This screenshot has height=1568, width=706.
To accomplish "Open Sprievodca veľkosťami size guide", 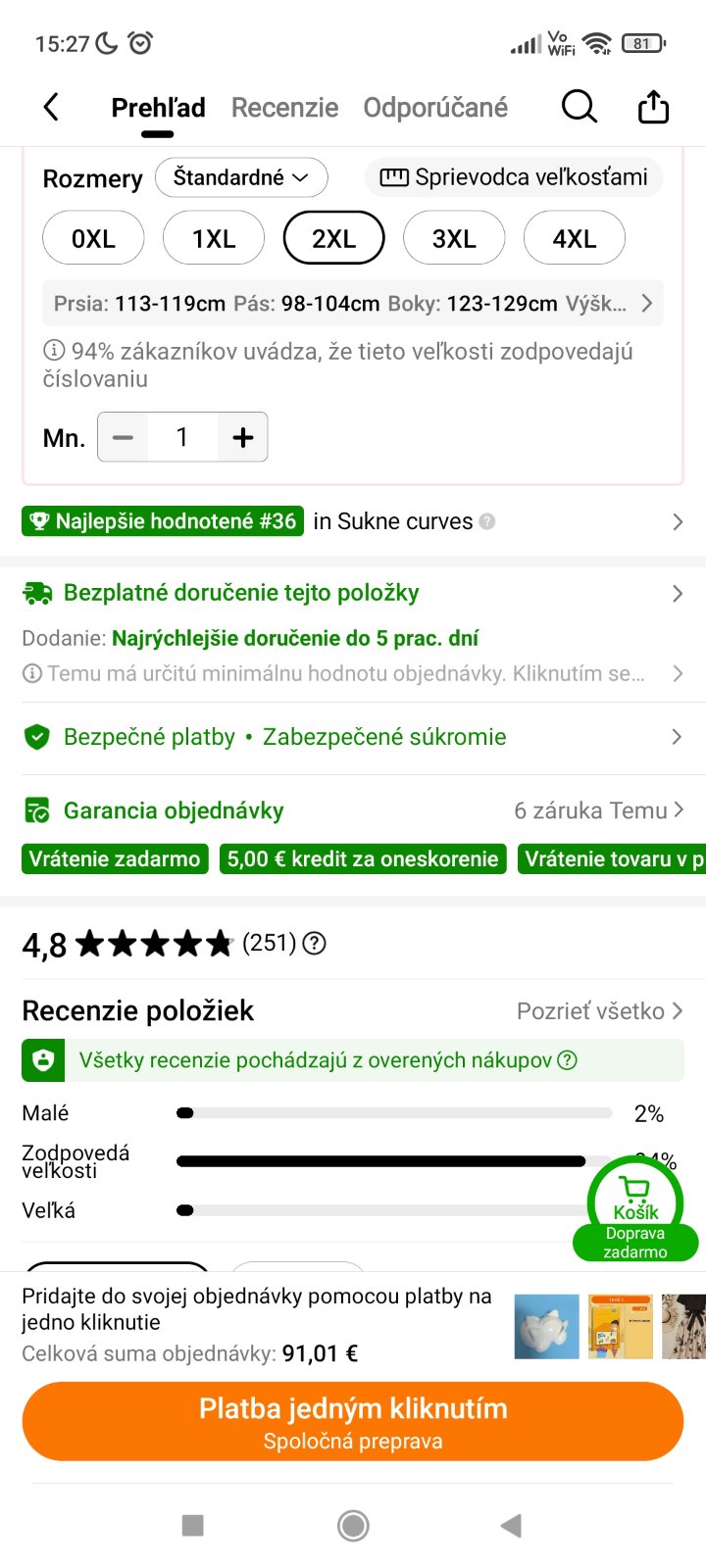I will point(514,177).
